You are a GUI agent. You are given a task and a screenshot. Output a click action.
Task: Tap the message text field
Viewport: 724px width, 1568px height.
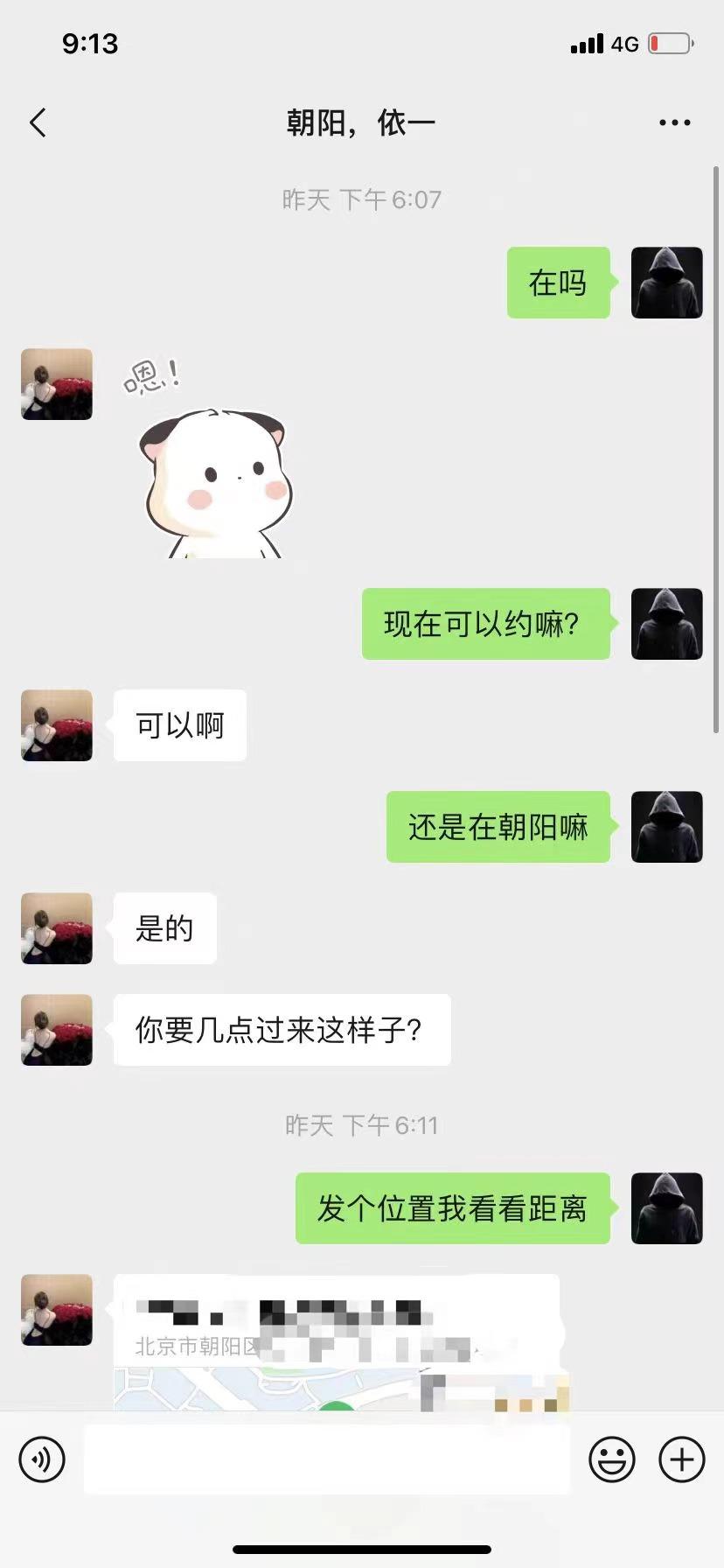pos(326,1459)
